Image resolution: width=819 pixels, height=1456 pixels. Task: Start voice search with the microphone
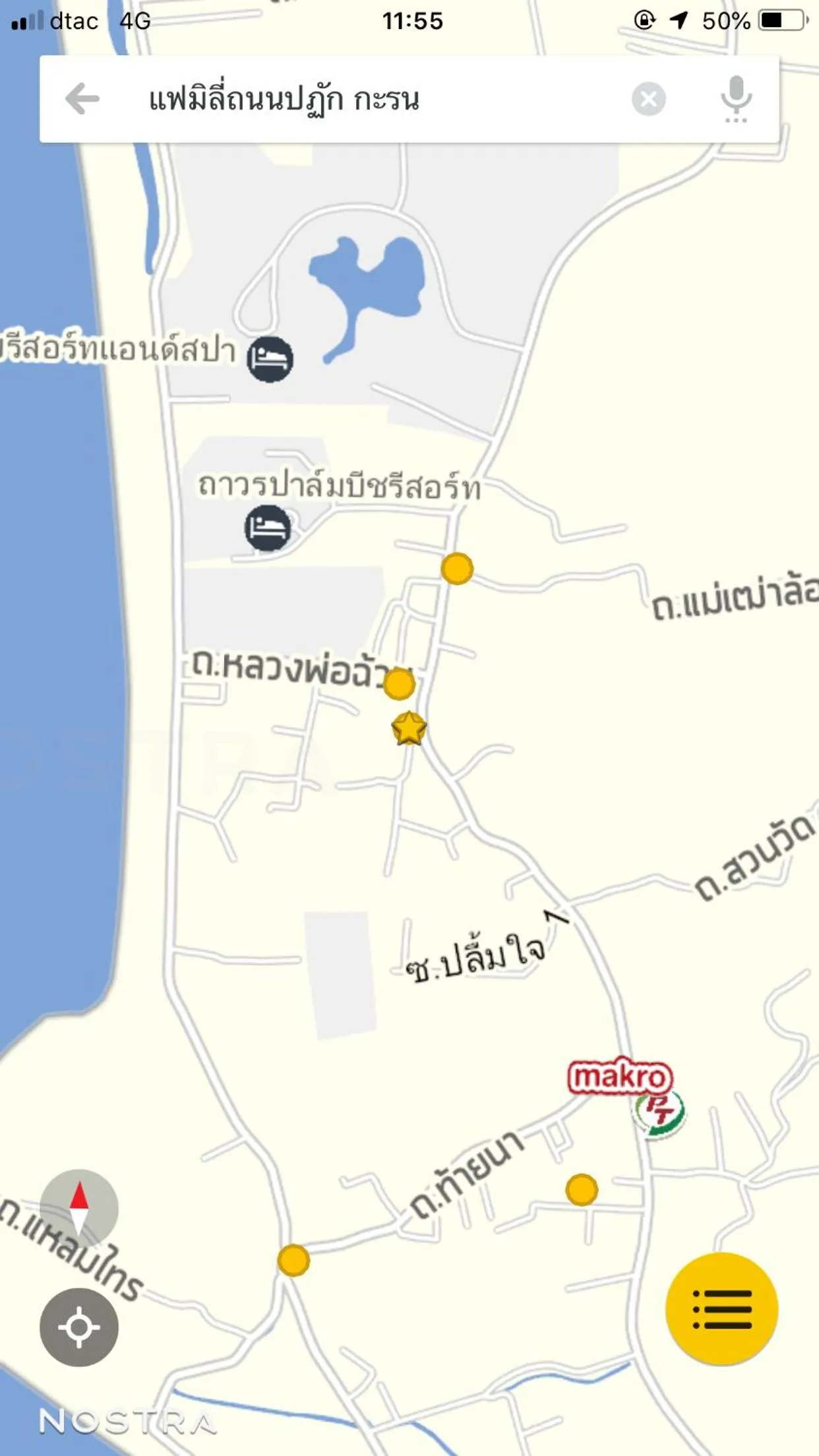tap(735, 99)
